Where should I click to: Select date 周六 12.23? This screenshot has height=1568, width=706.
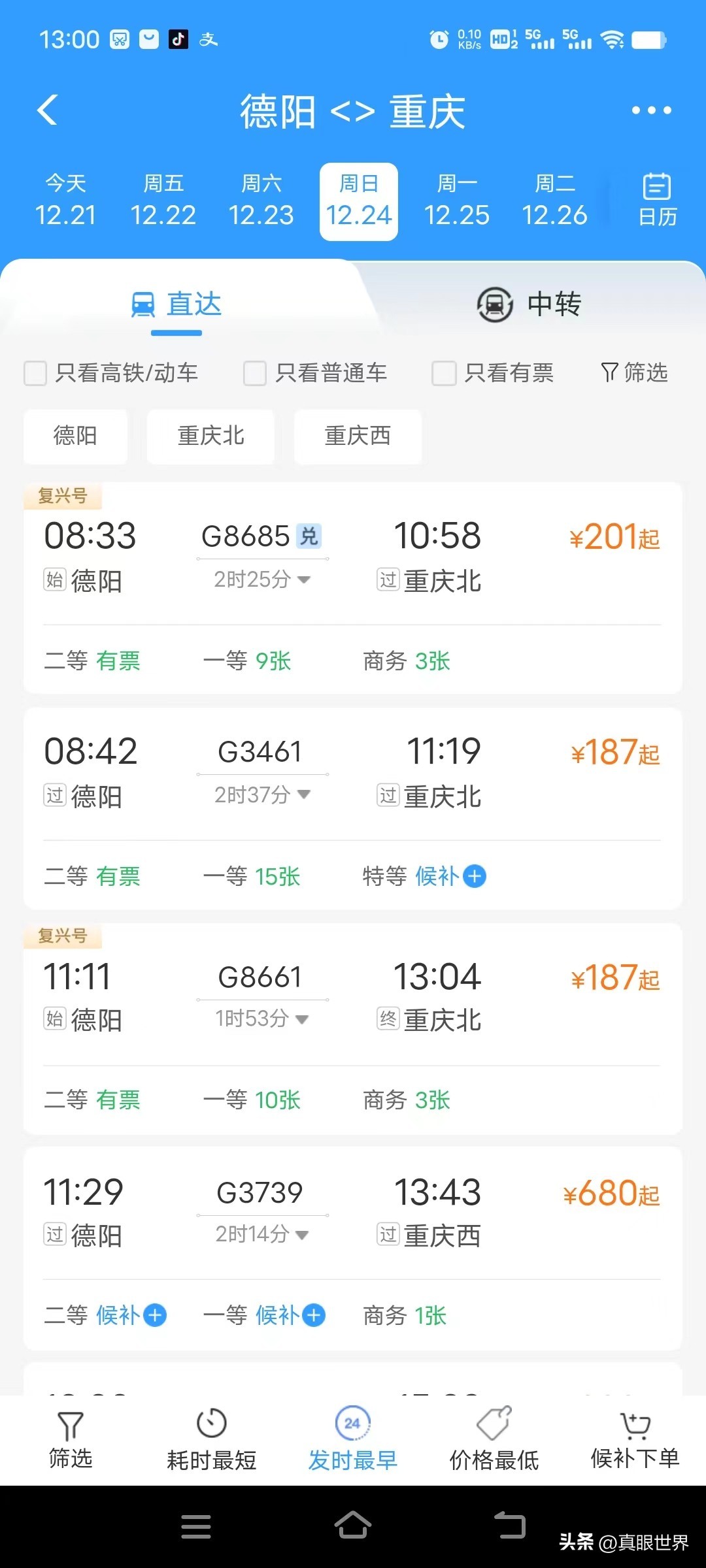point(261,201)
